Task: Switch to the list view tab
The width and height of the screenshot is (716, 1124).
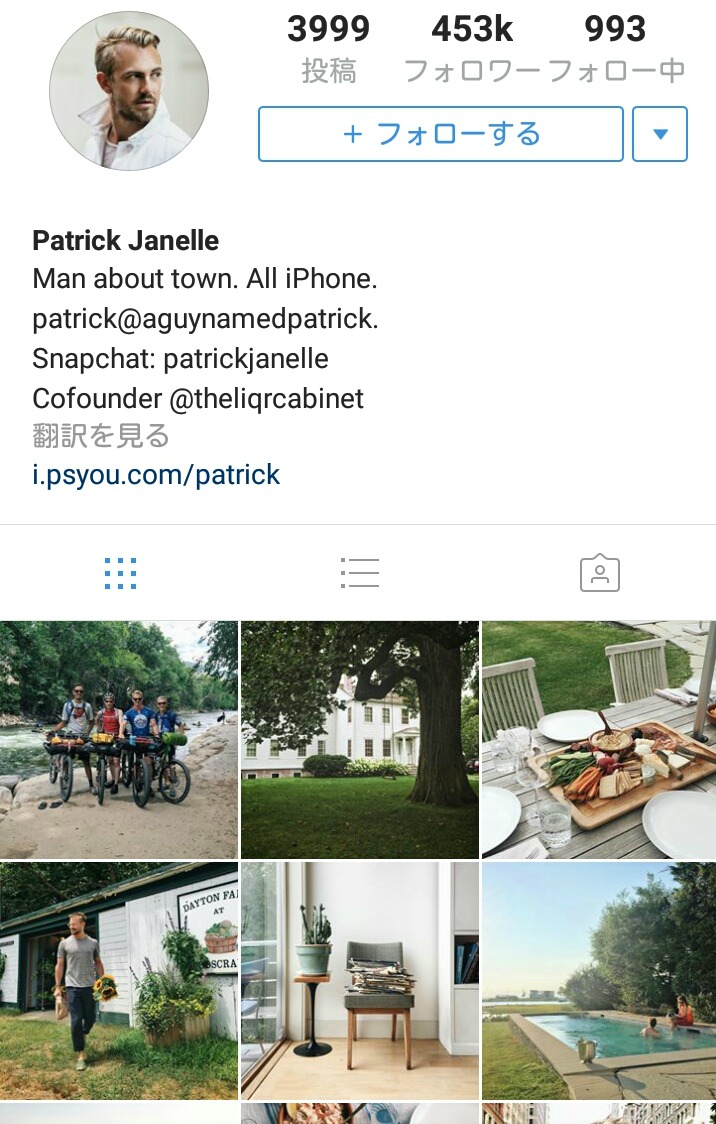Action: pyautogui.click(x=359, y=573)
